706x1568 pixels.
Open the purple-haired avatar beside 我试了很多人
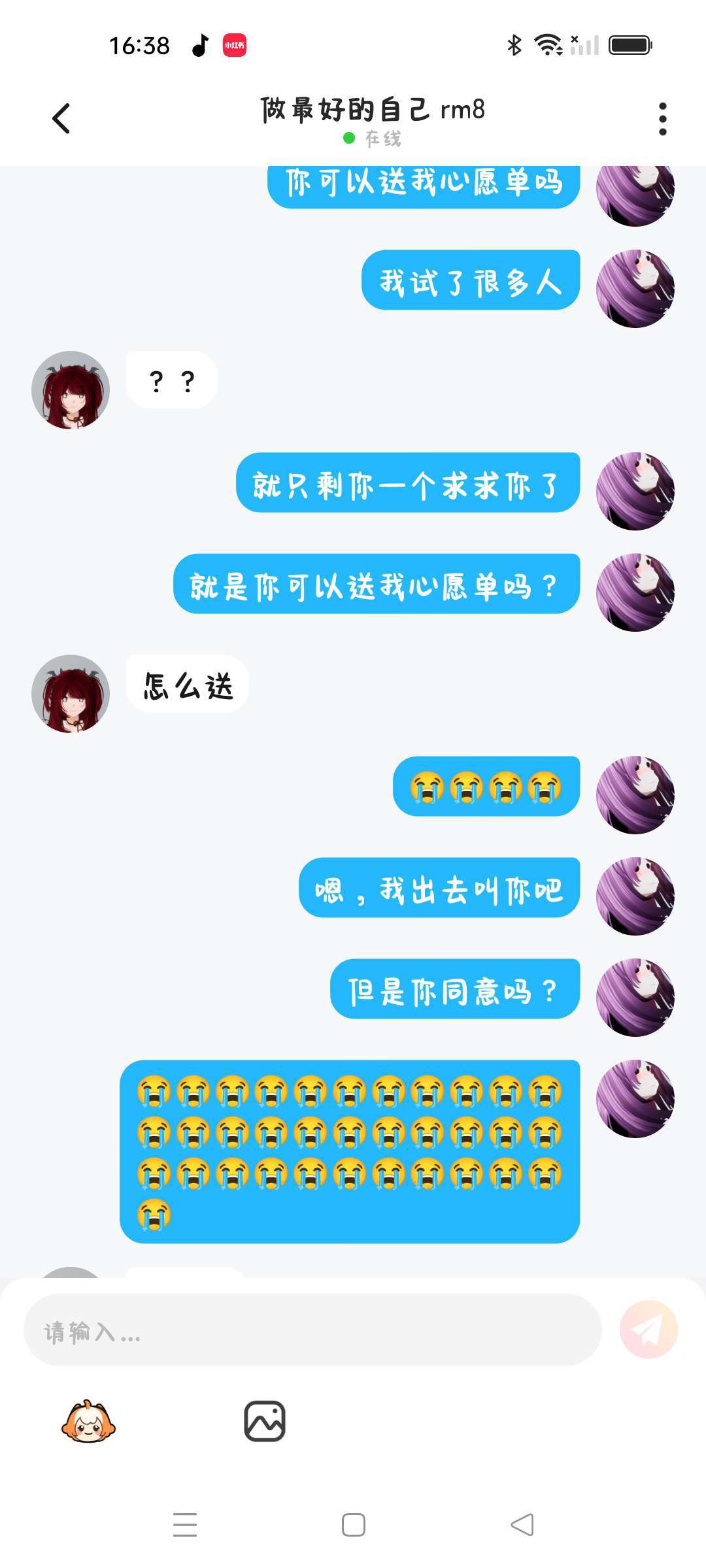pyautogui.click(x=635, y=288)
